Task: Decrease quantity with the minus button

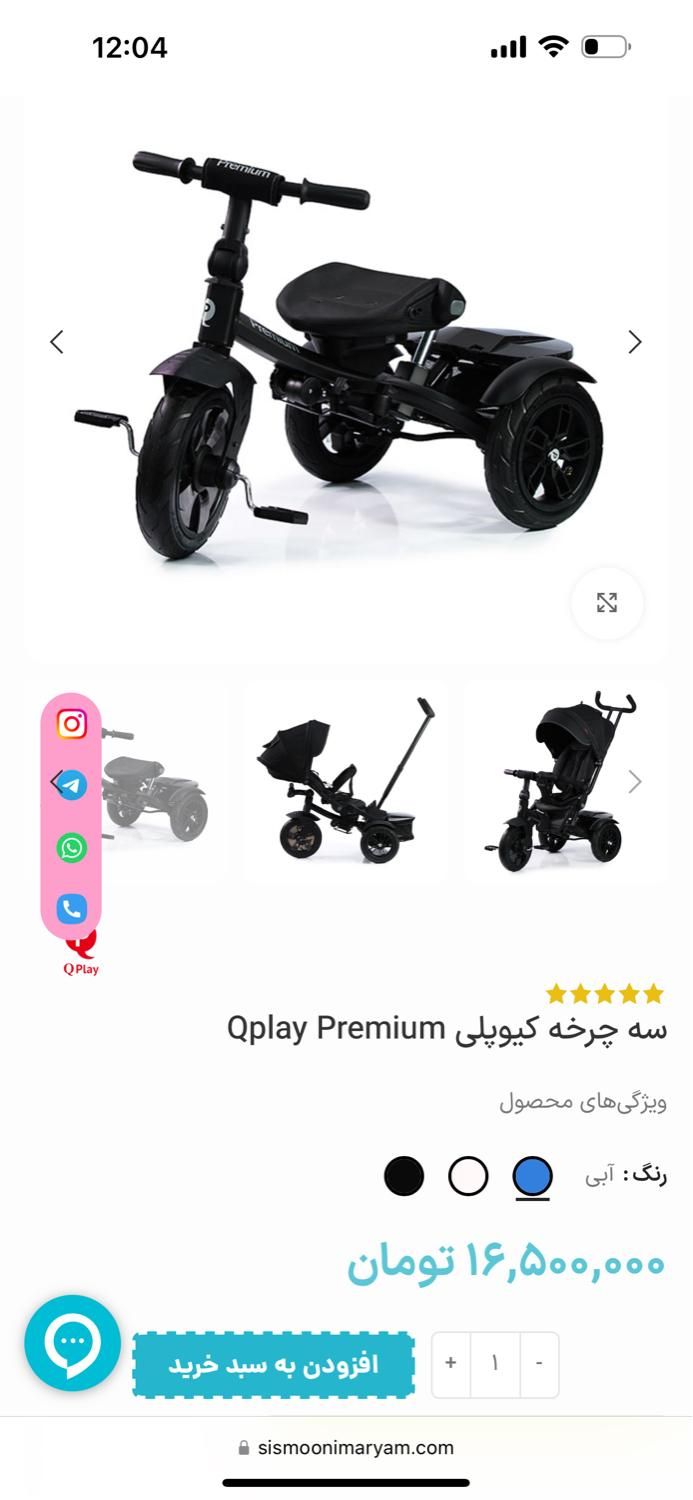Action: (539, 1363)
